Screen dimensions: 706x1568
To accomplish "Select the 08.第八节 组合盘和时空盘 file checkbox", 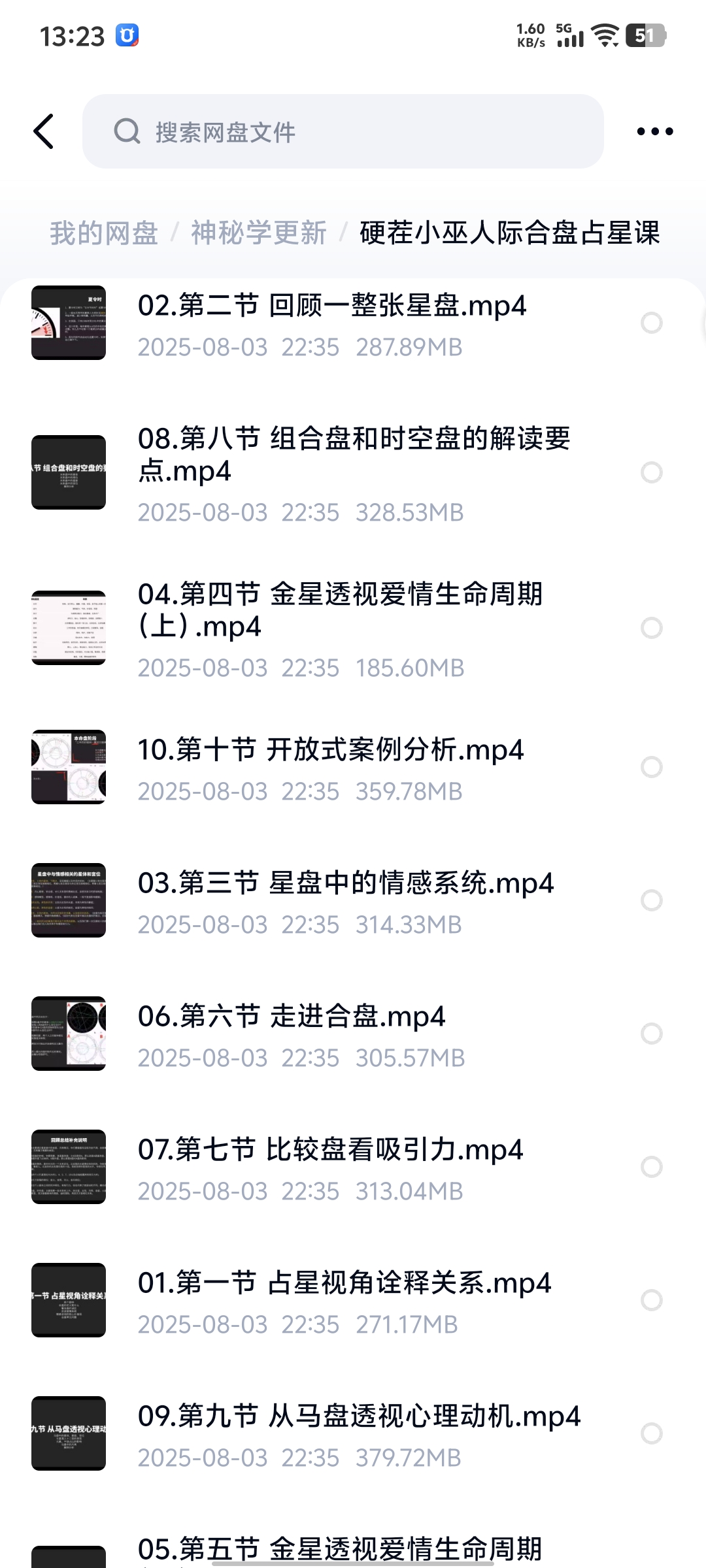I will click(651, 472).
